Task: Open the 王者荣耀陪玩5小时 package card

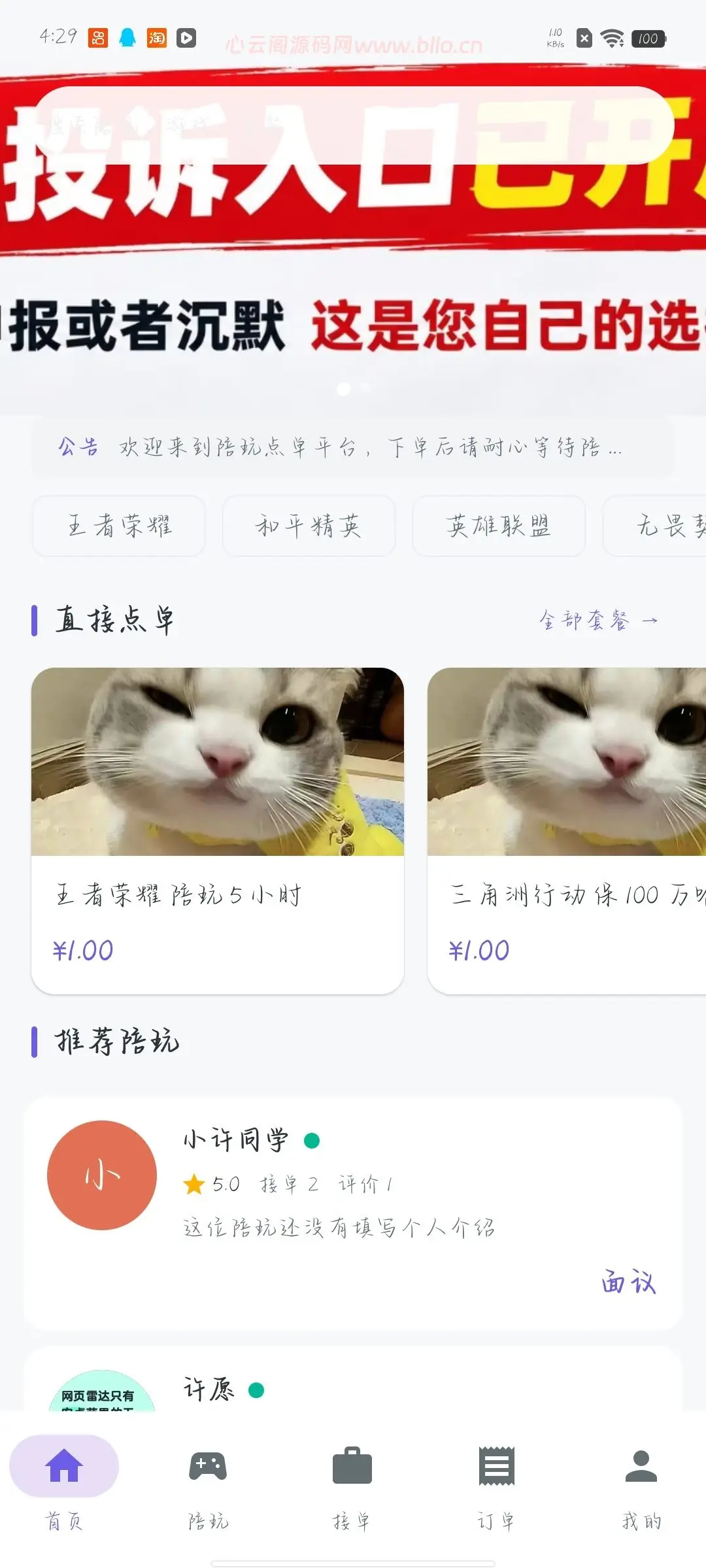Action: tap(218, 830)
